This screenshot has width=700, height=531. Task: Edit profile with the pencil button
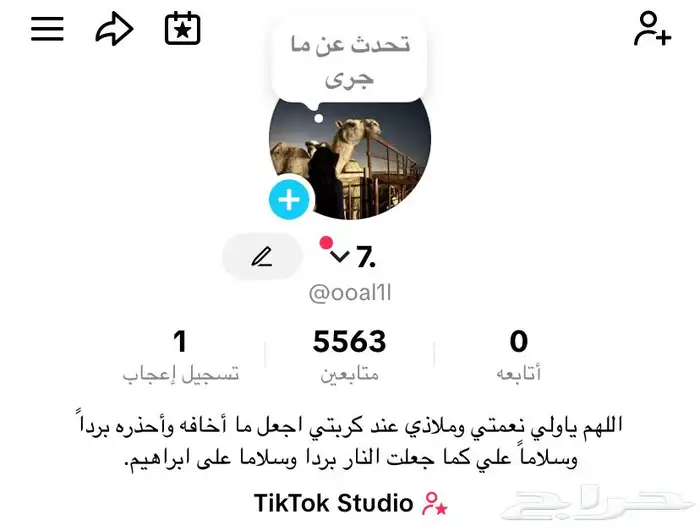click(262, 257)
